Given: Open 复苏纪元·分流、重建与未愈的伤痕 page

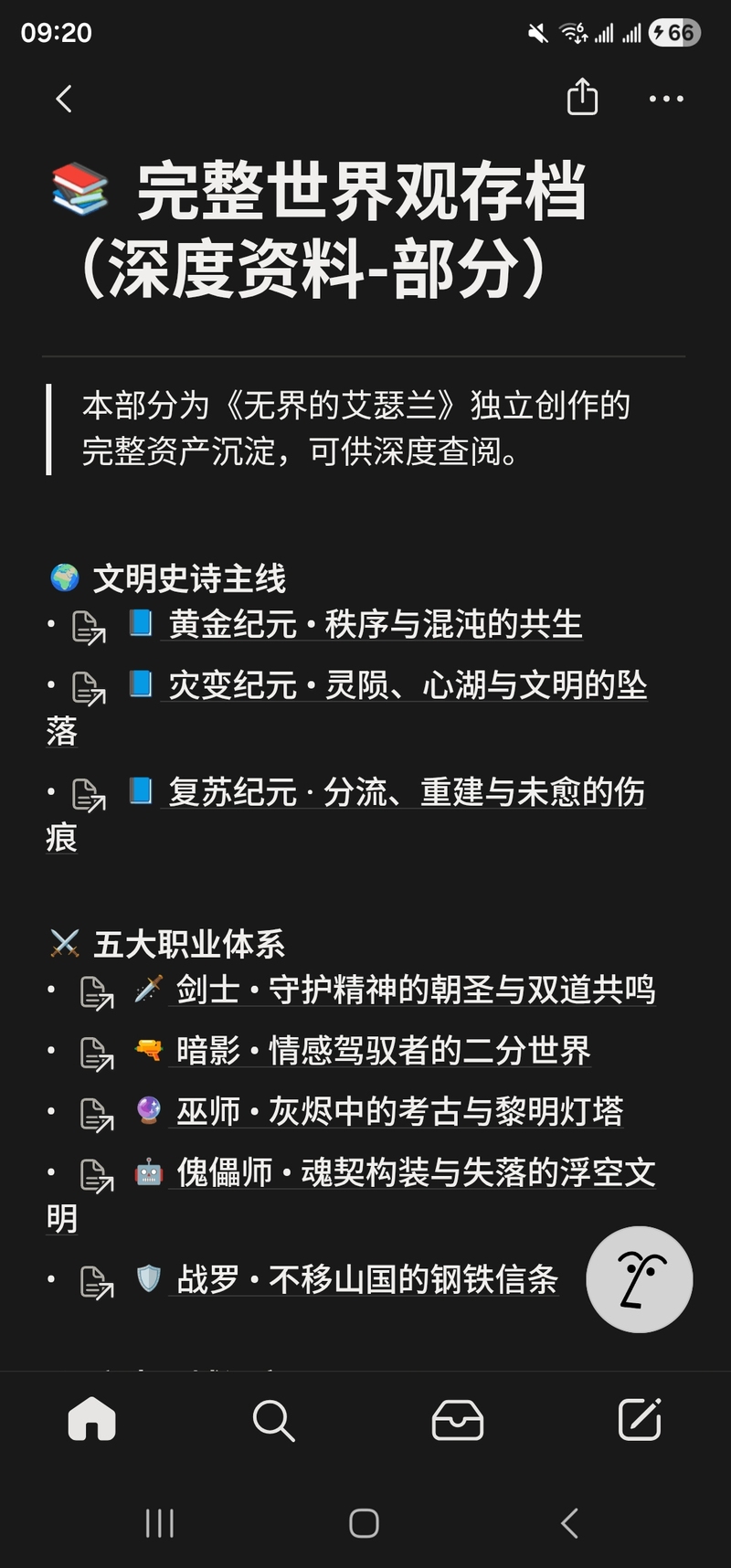Looking at the screenshot, I should (407, 792).
